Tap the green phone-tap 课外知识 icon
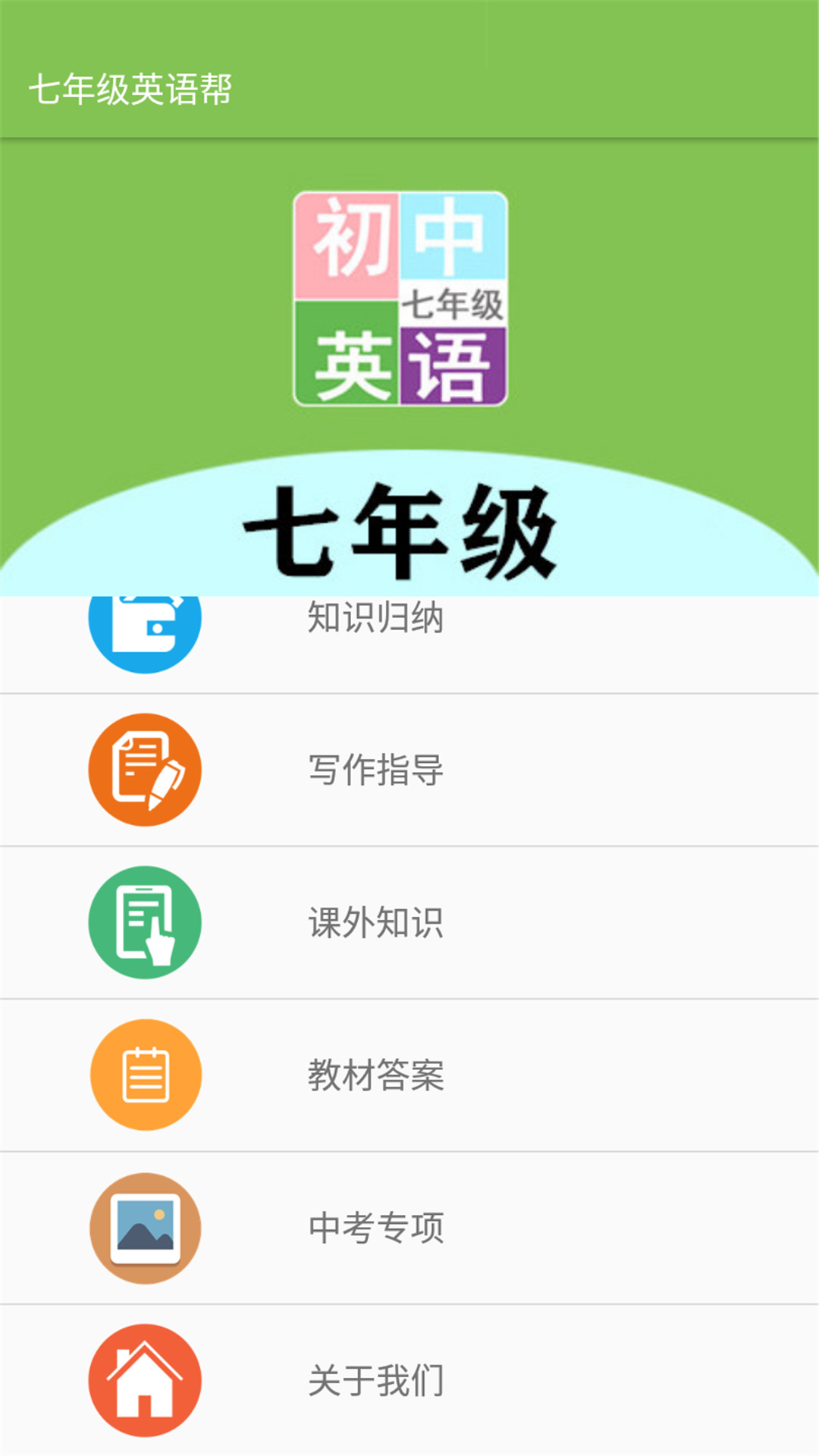This screenshot has height=1456, width=819. coord(145,921)
